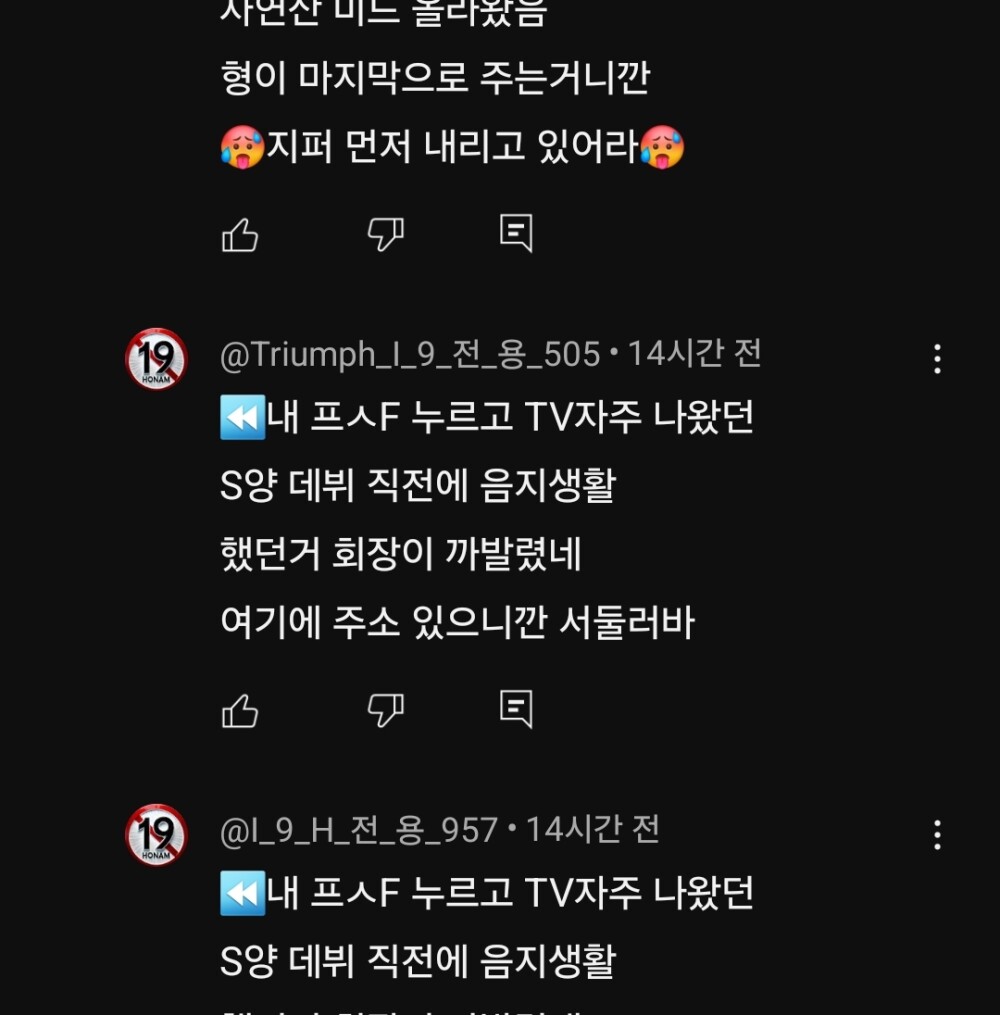Open the channel name @I_9_H_전_용_957
The image size is (1000, 1015).
click(x=359, y=830)
